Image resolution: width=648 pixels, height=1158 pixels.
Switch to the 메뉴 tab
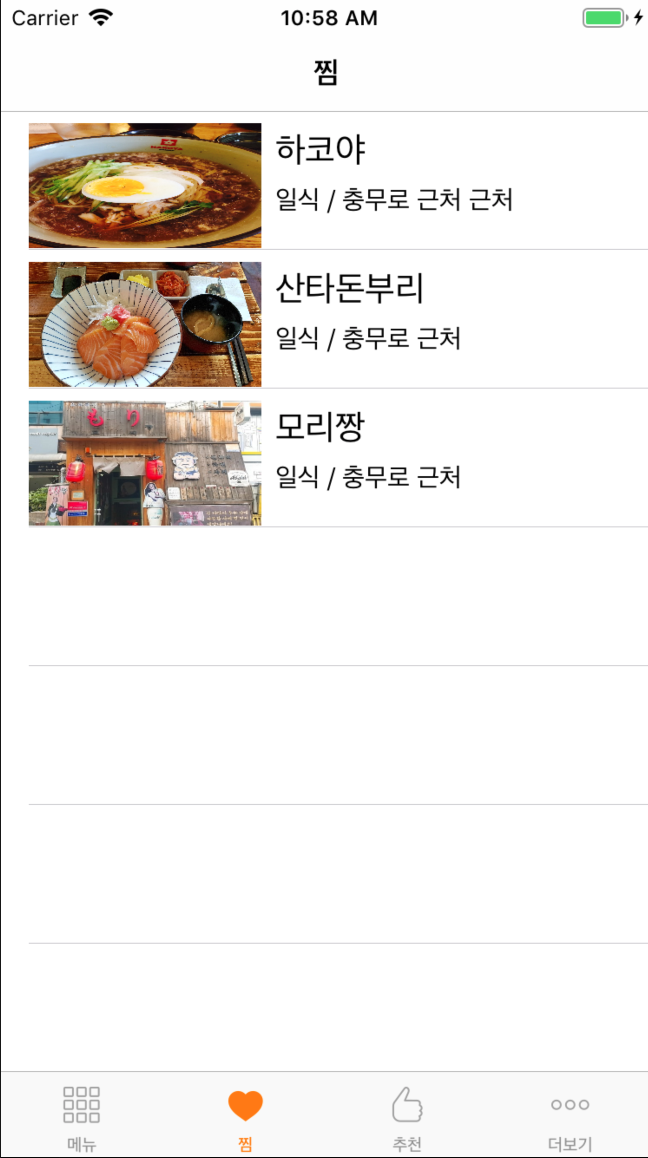tap(81, 1116)
